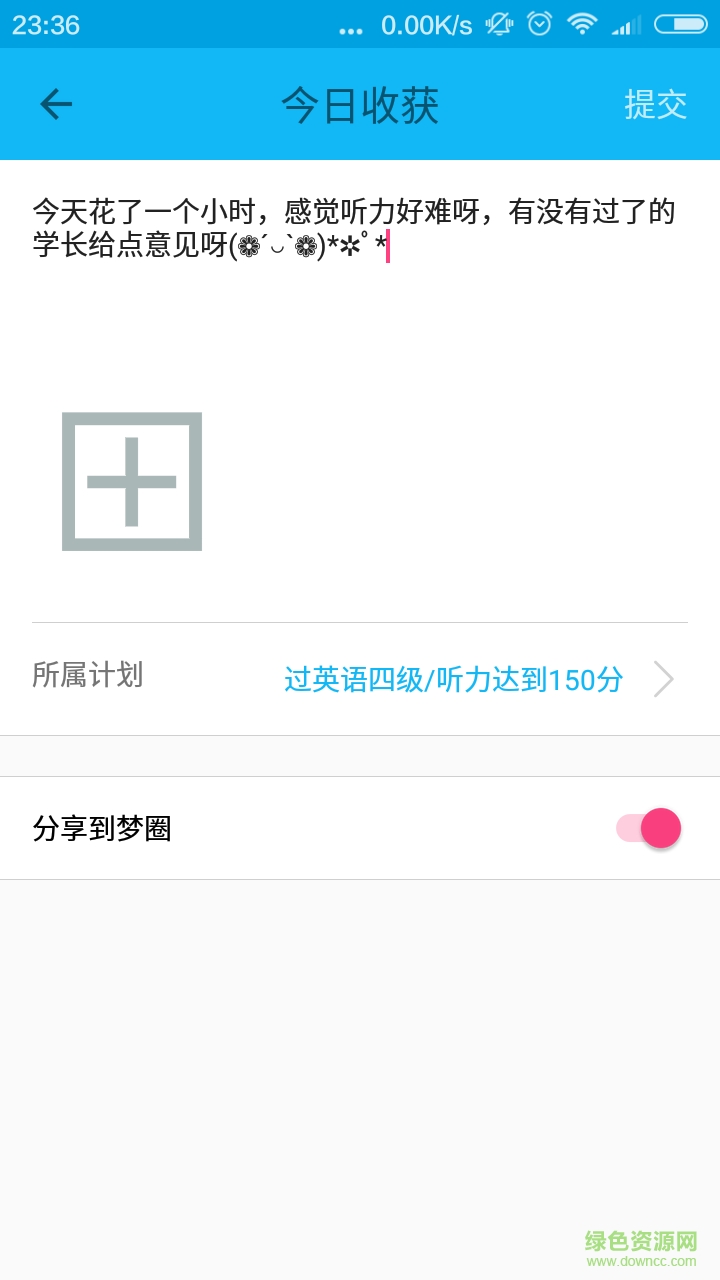Go back using the arrow
Viewport: 720px width, 1280px height.
(56, 104)
